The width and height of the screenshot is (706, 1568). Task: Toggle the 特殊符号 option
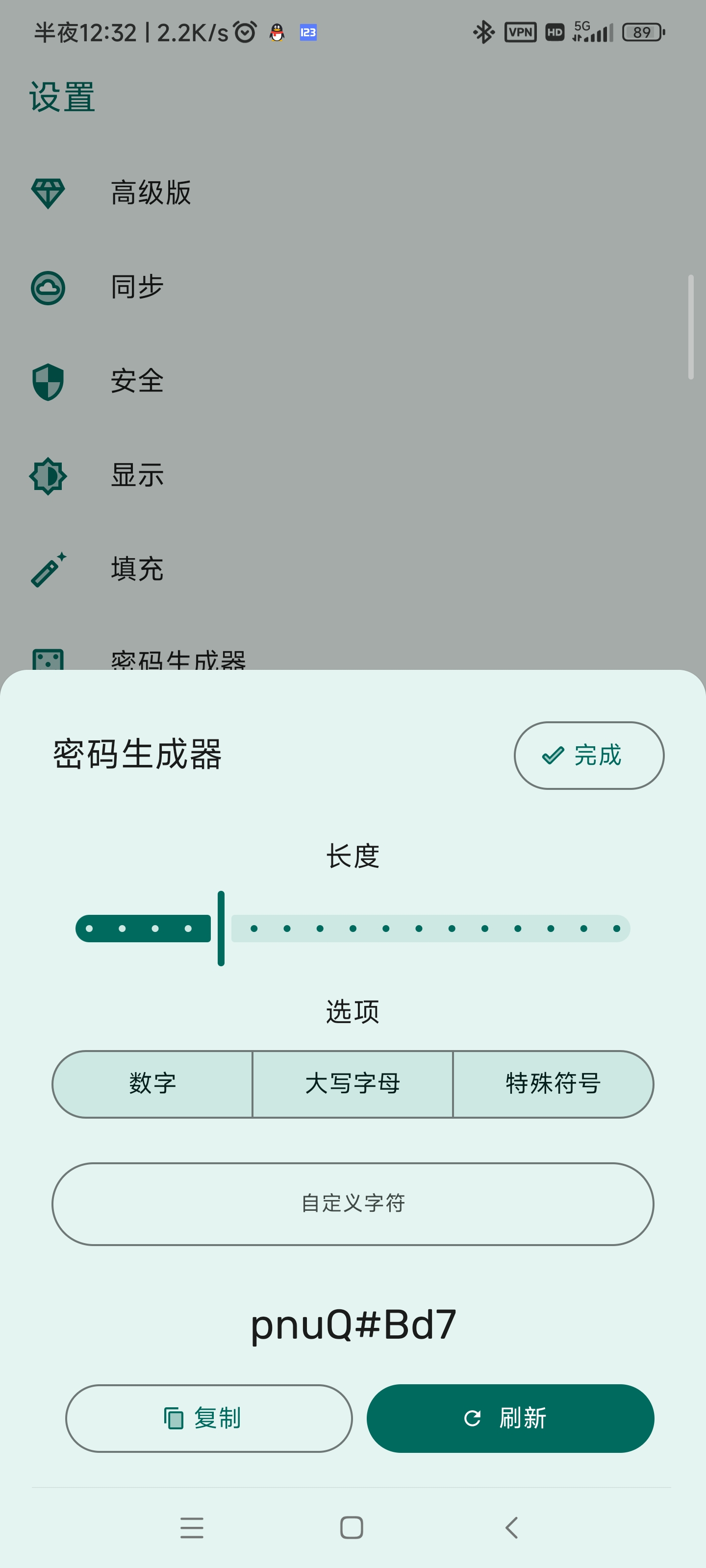[x=553, y=1083]
